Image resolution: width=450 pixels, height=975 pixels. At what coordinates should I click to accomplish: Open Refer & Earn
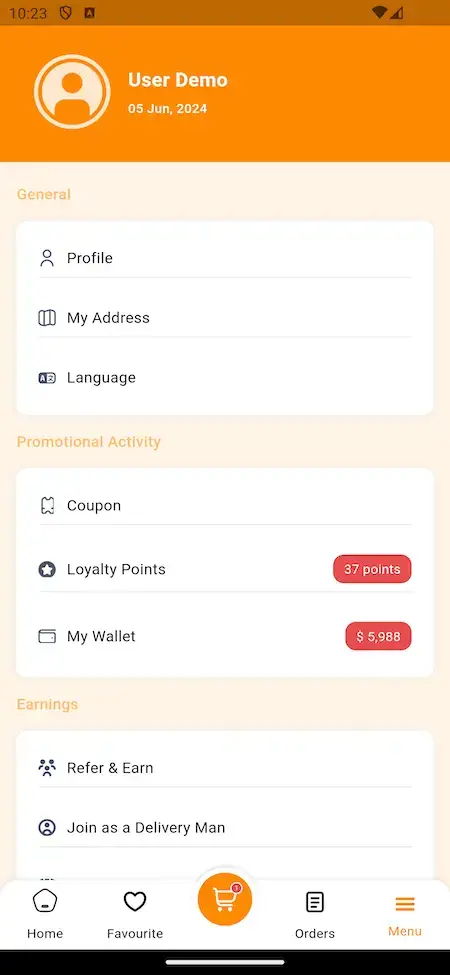[224, 768]
